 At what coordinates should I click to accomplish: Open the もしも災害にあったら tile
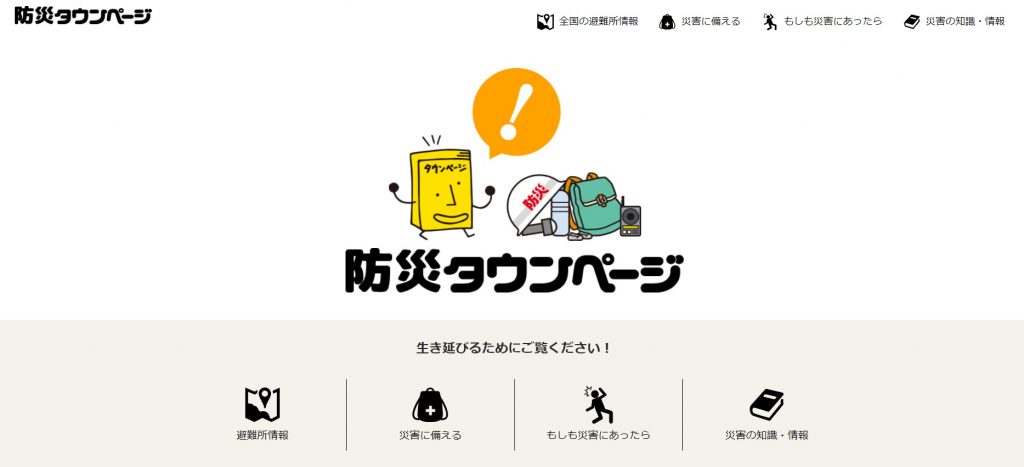[598, 413]
